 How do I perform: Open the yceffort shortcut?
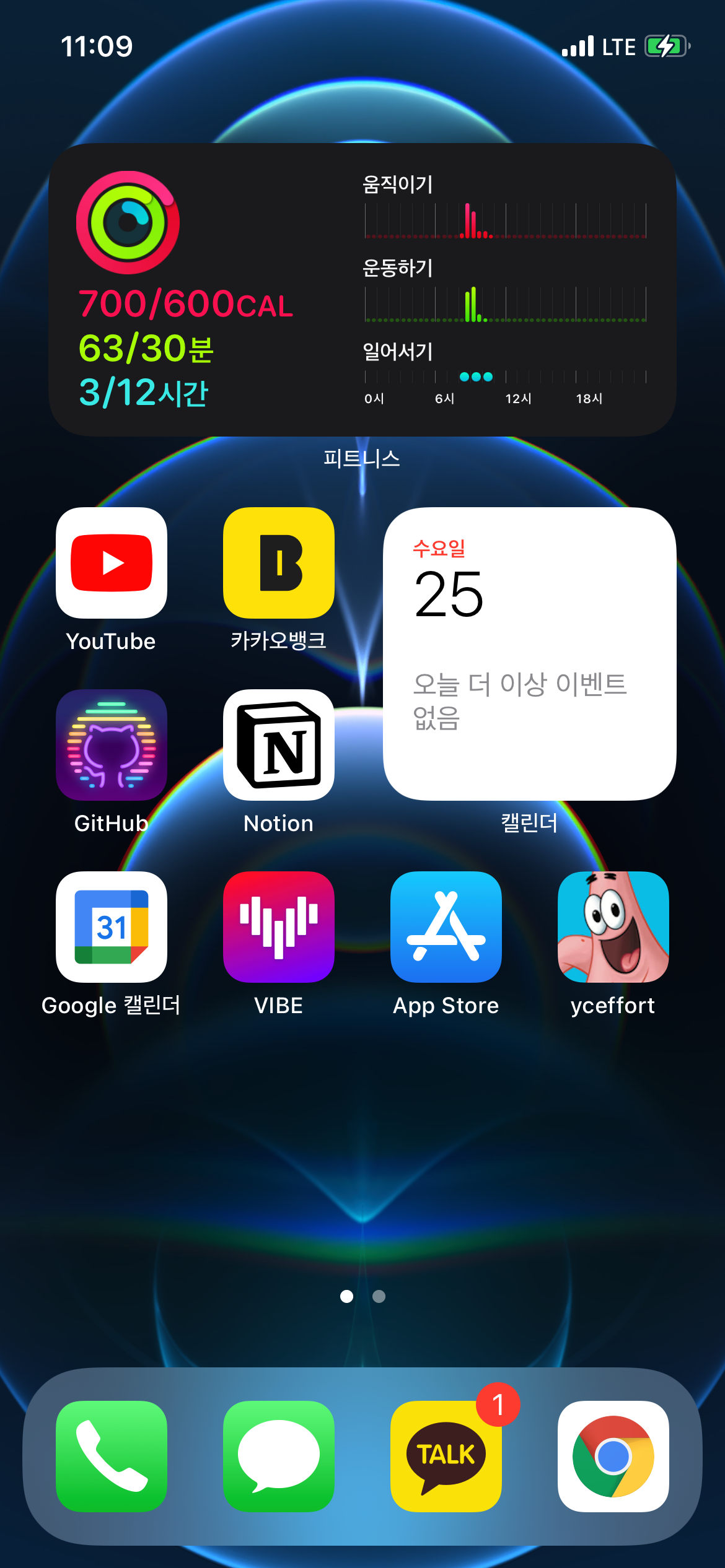[x=613, y=927]
